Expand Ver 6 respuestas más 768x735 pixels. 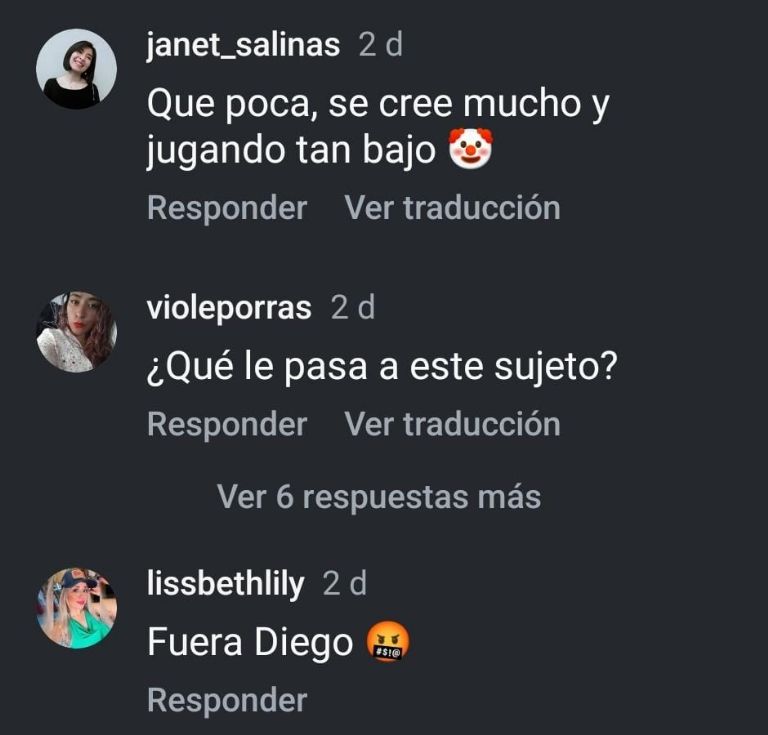pyautogui.click(x=379, y=496)
